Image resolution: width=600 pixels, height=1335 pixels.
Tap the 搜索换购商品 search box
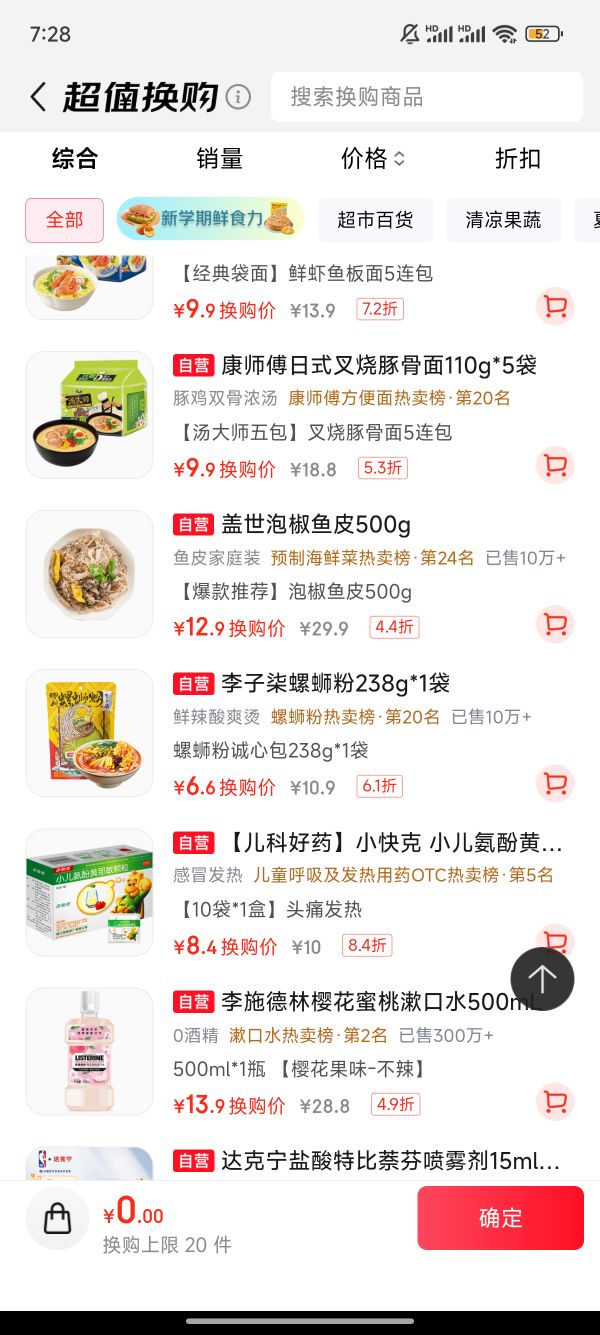427,97
